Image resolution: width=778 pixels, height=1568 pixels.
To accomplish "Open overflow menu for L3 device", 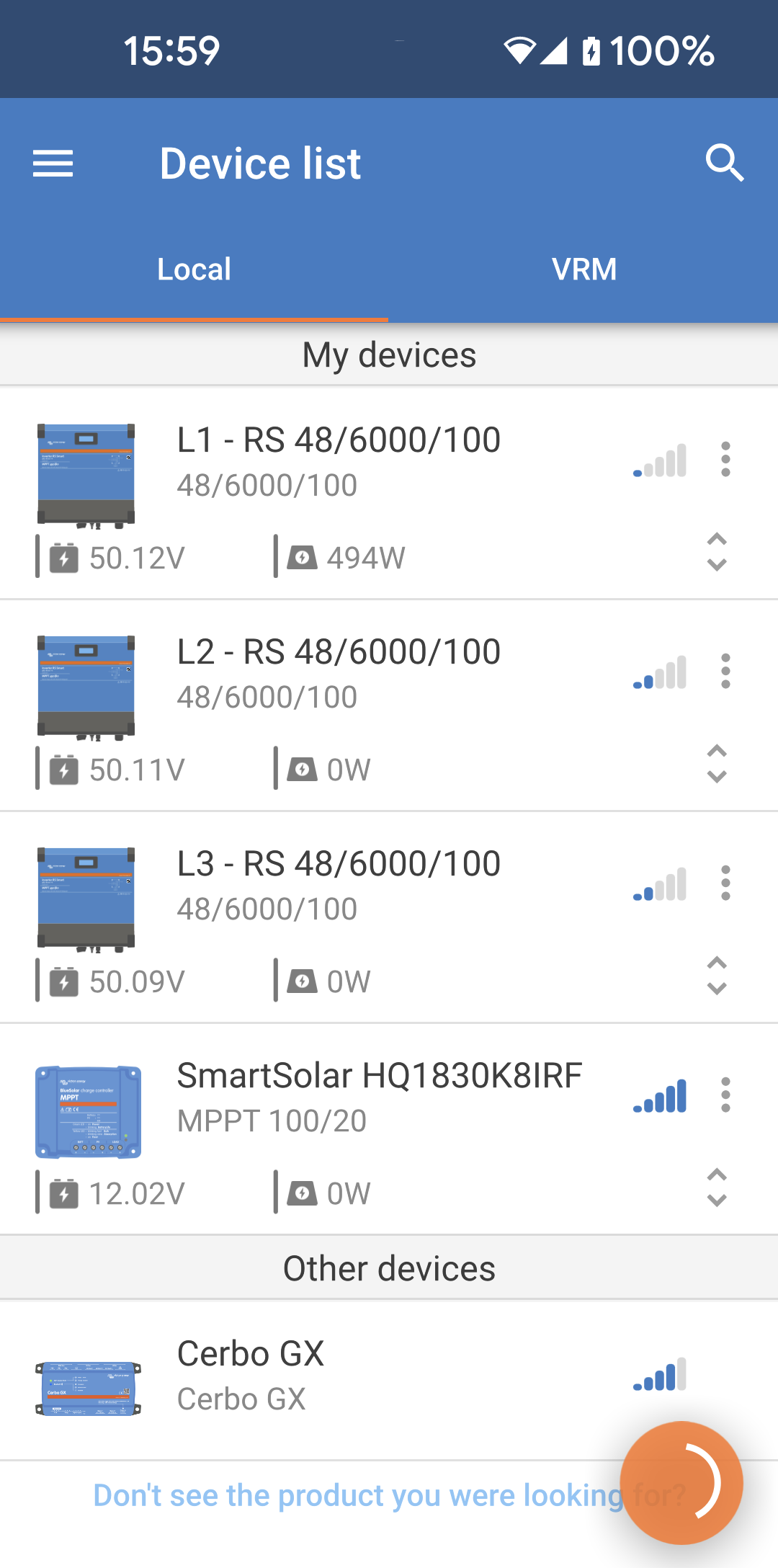I will (725, 883).
